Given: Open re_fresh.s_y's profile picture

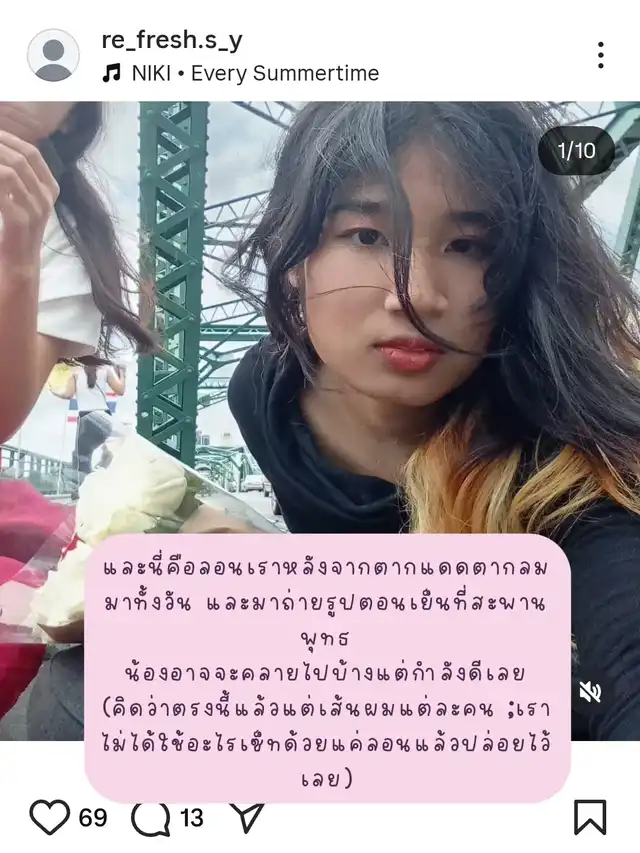Looking at the screenshot, I should [53, 55].
